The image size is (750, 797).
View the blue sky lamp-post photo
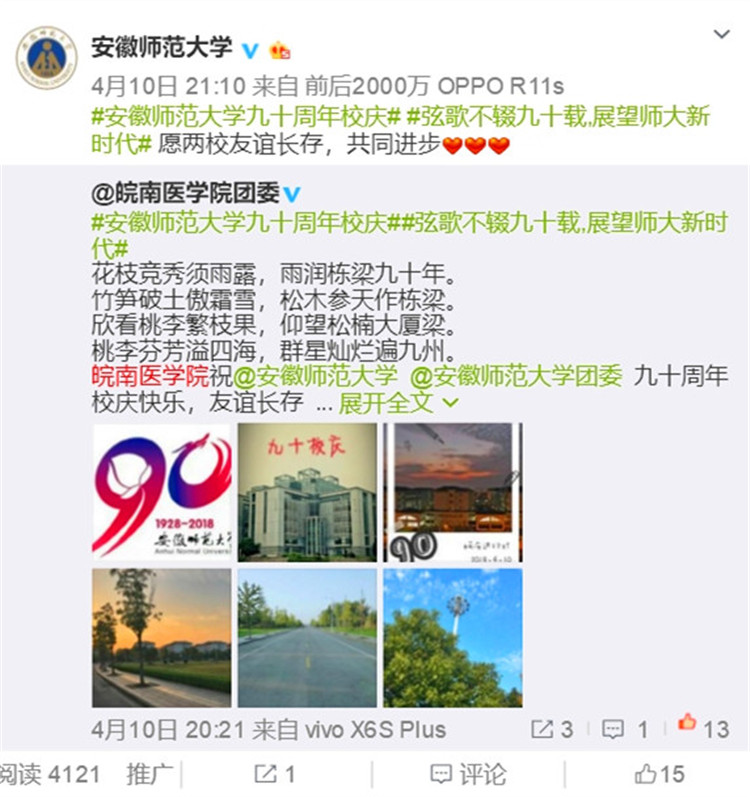pyautogui.click(x=453, y=638)
